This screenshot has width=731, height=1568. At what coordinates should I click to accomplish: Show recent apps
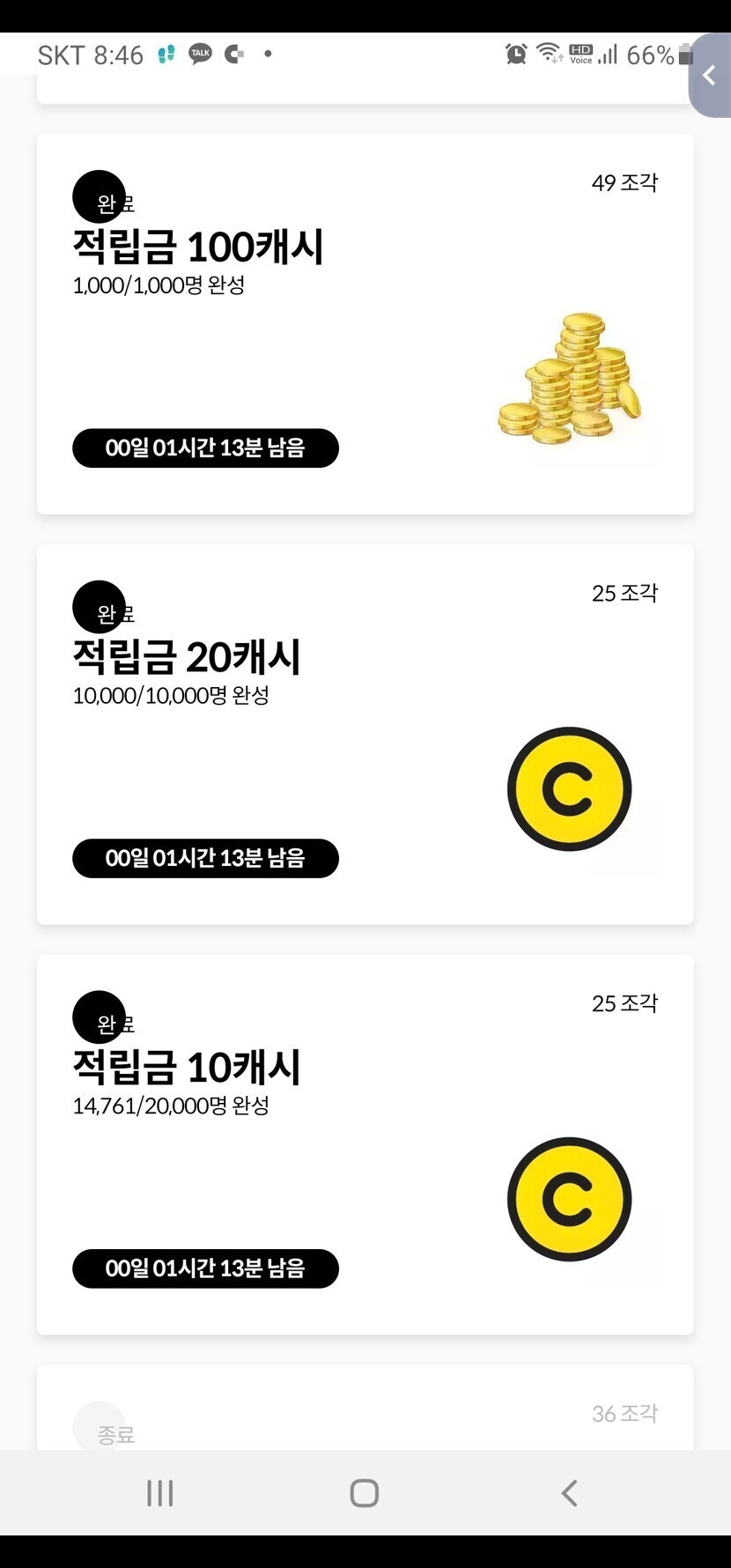pos(159,1493)
